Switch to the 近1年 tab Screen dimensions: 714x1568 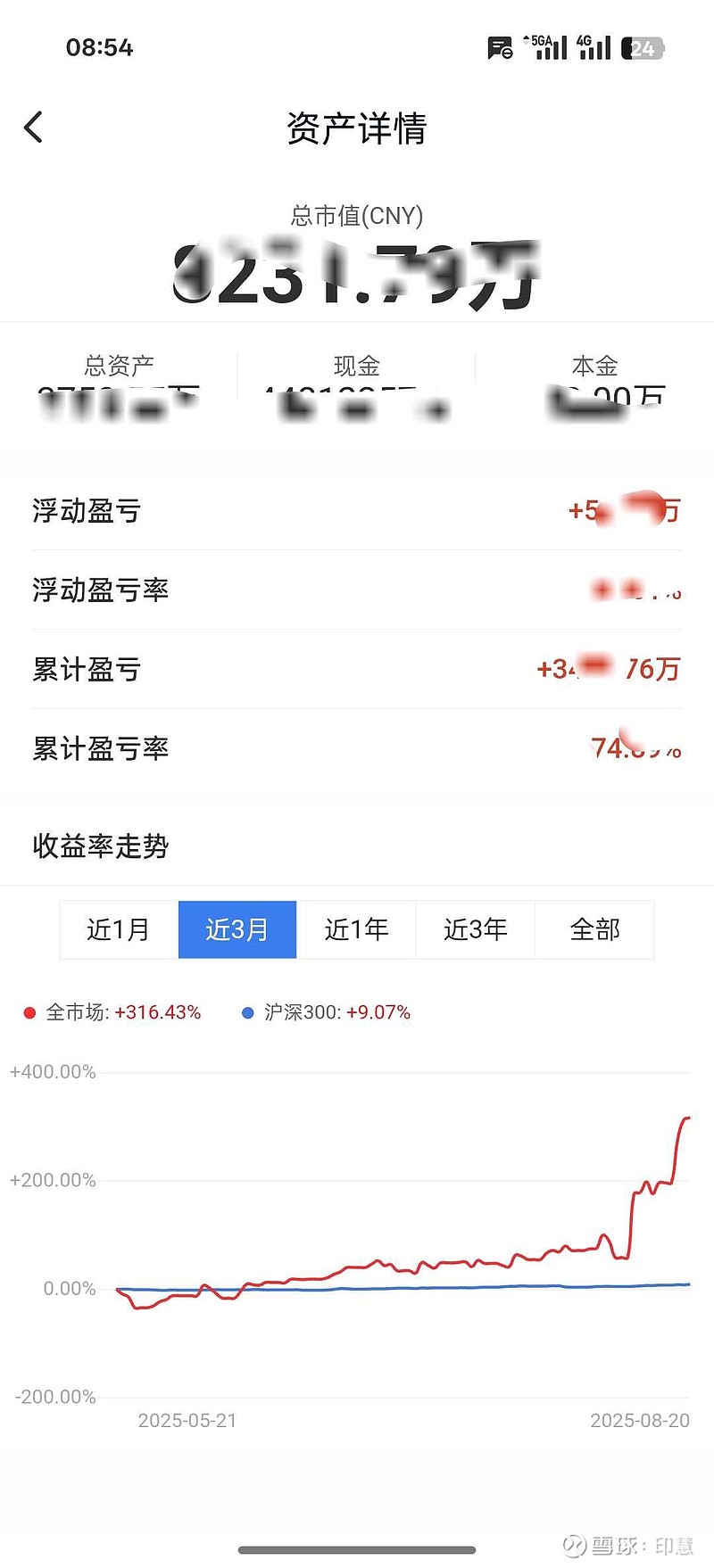point(356,929)
